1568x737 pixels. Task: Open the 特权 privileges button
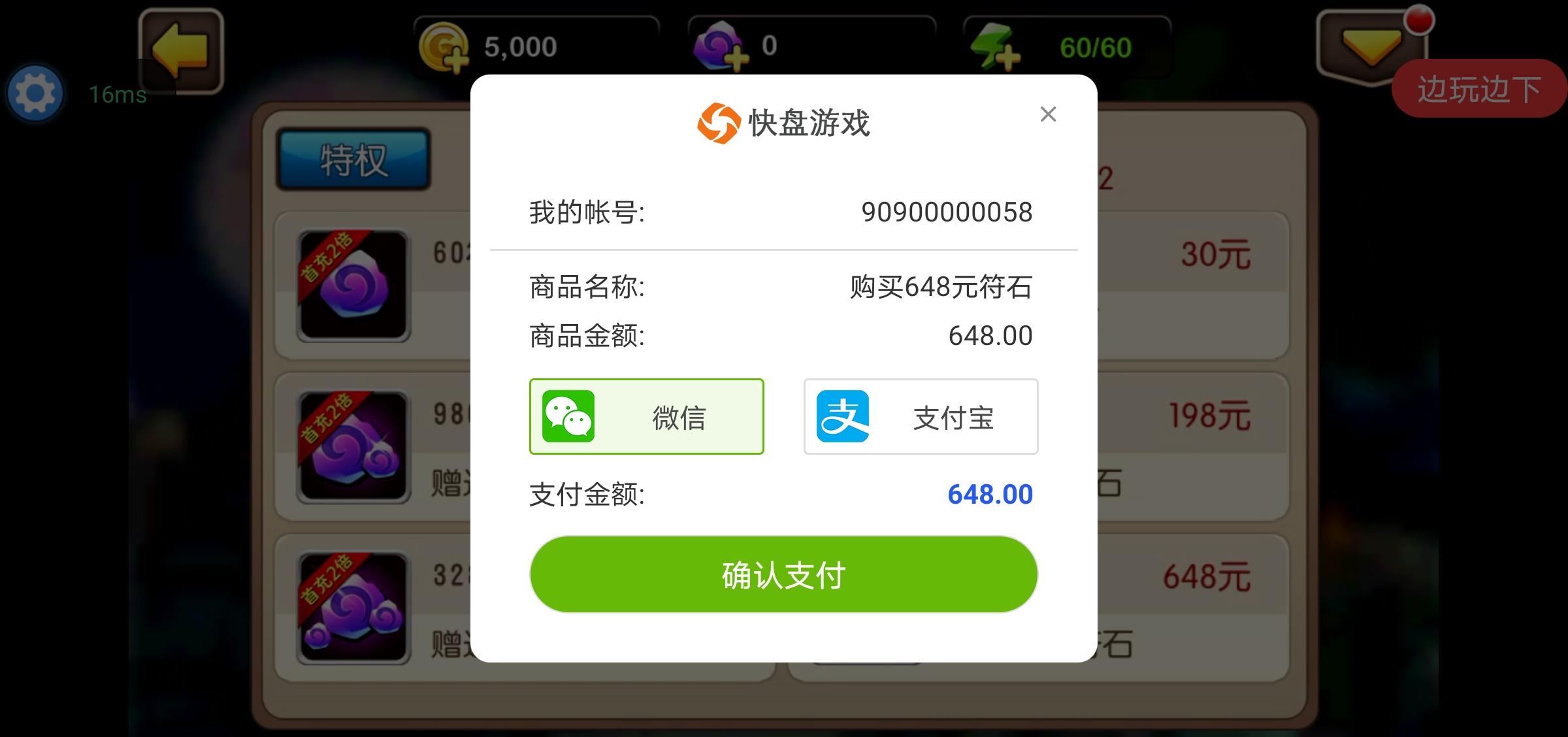coord(353,159)
